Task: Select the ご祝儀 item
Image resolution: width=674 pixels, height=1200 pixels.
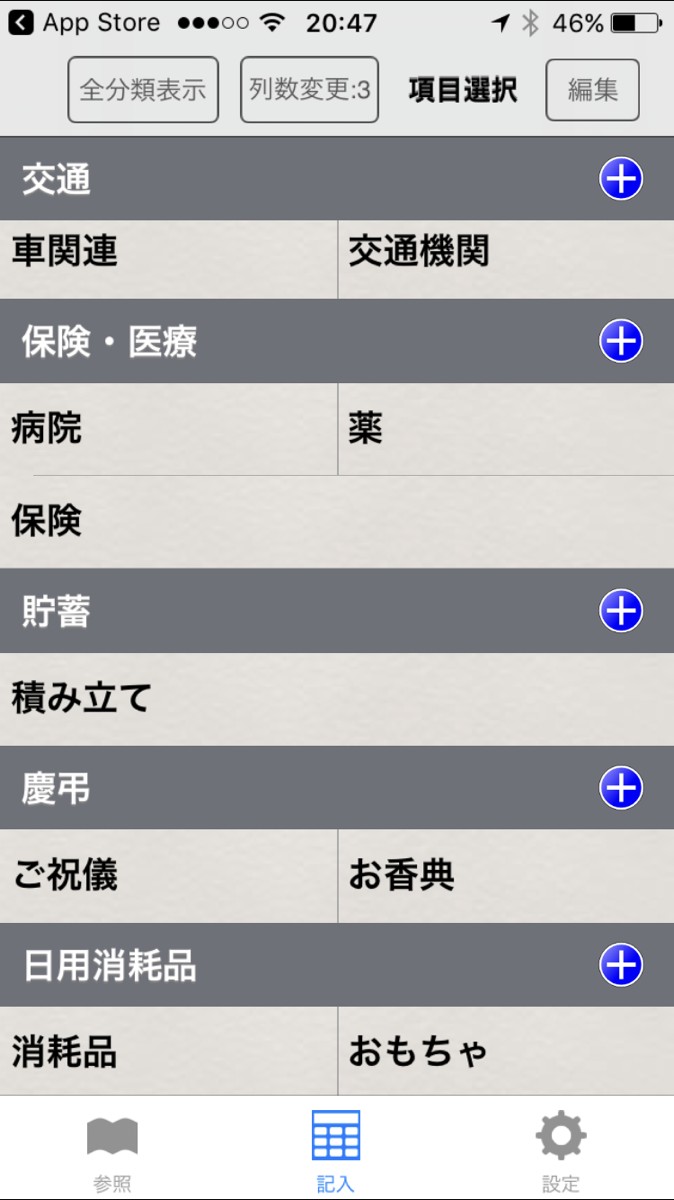Action: (x=168, y=876)
